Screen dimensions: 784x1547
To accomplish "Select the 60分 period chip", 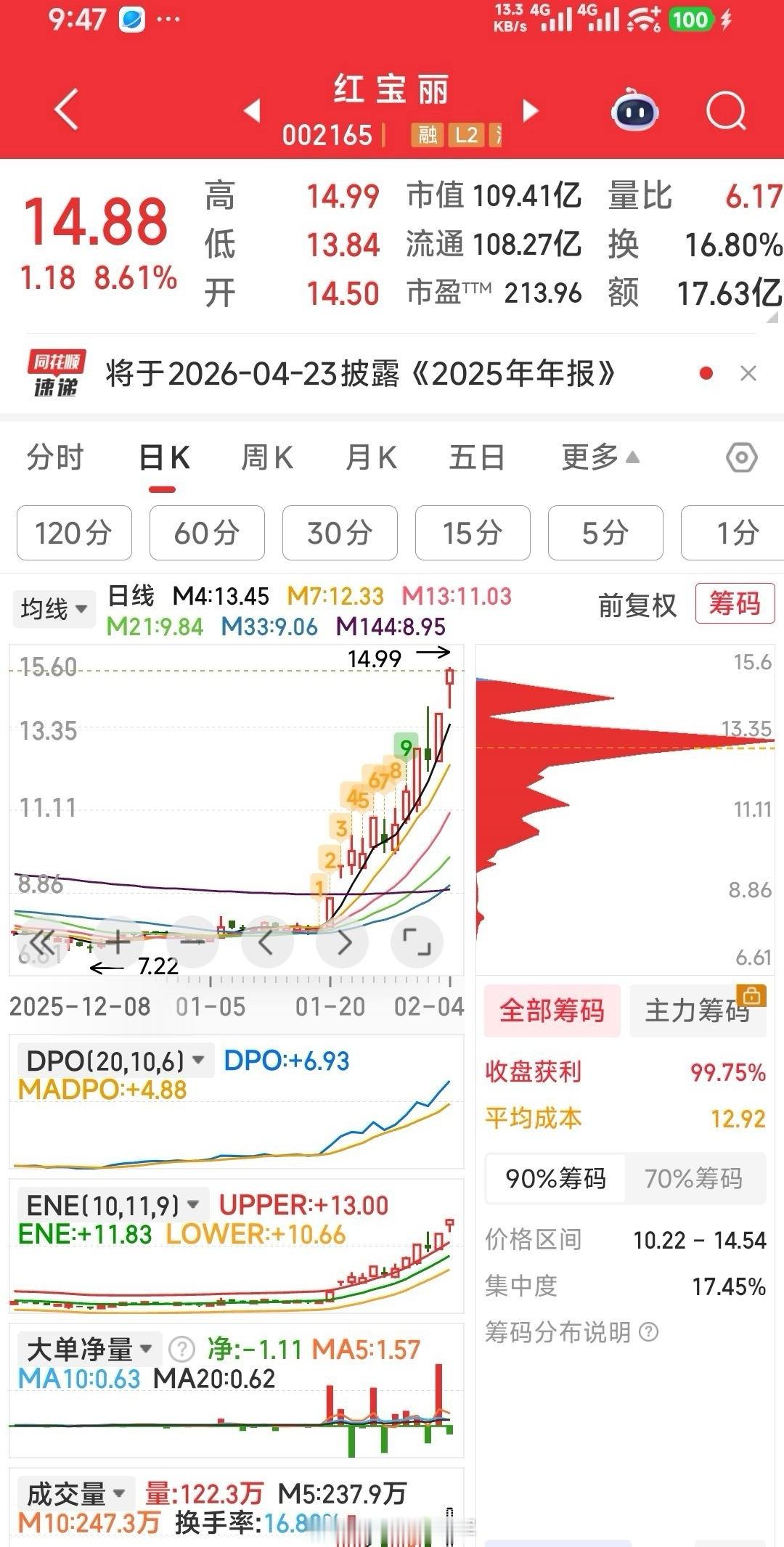I will (207, 533).
